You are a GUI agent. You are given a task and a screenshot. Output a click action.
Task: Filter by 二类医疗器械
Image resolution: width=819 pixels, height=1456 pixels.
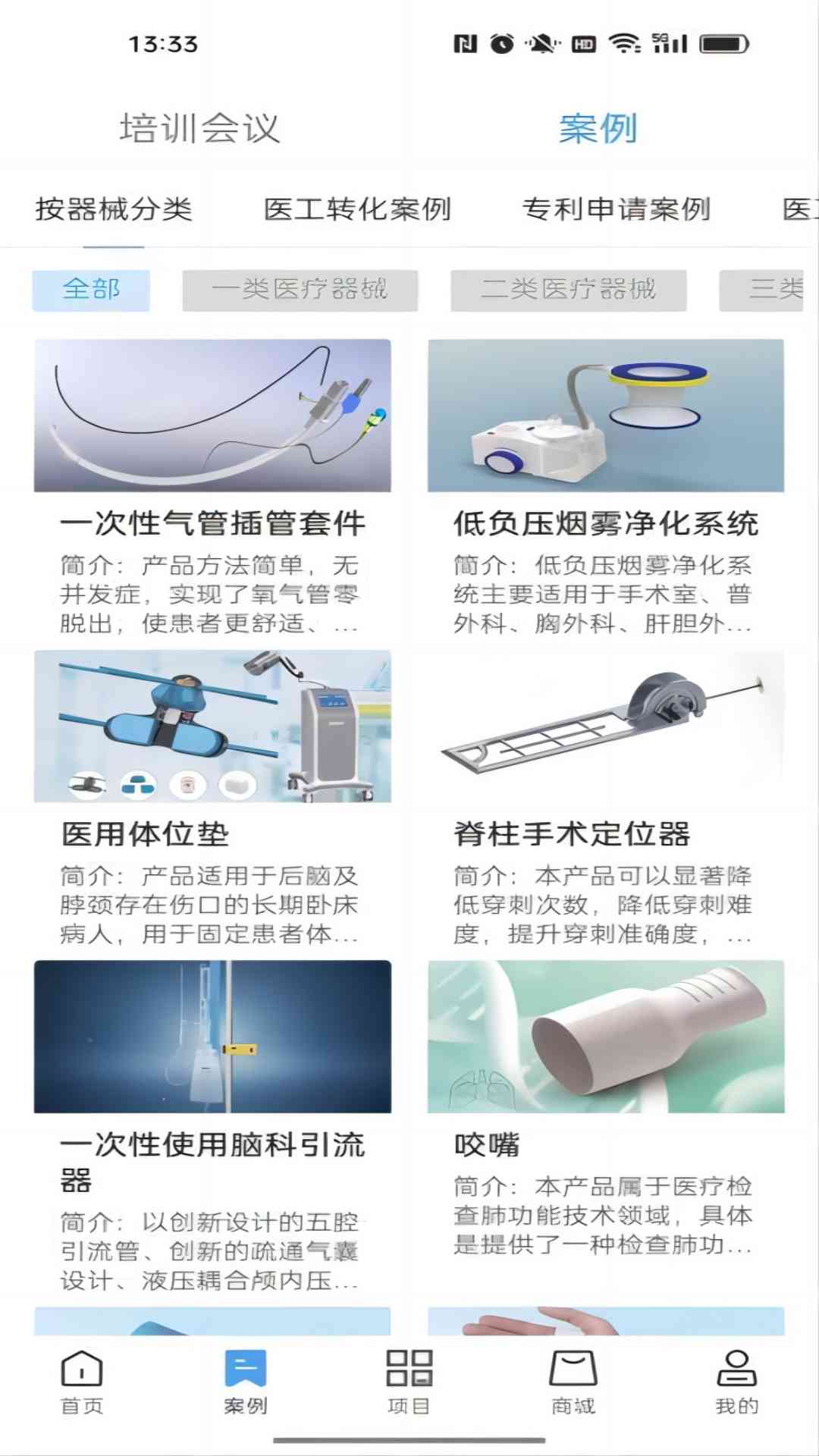[x=568, y=290]
